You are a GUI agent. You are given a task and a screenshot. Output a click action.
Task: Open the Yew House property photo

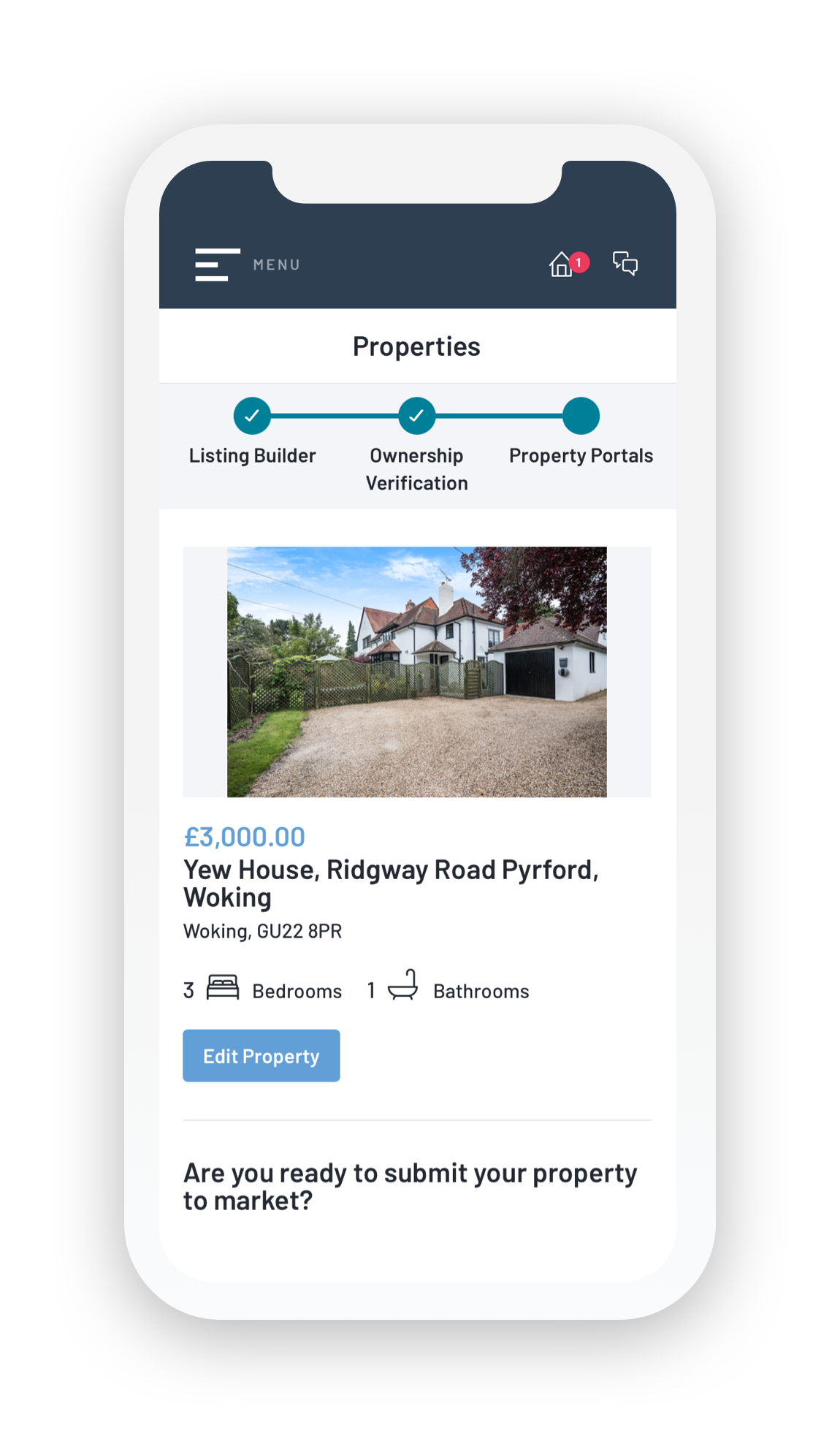(416, 672)
